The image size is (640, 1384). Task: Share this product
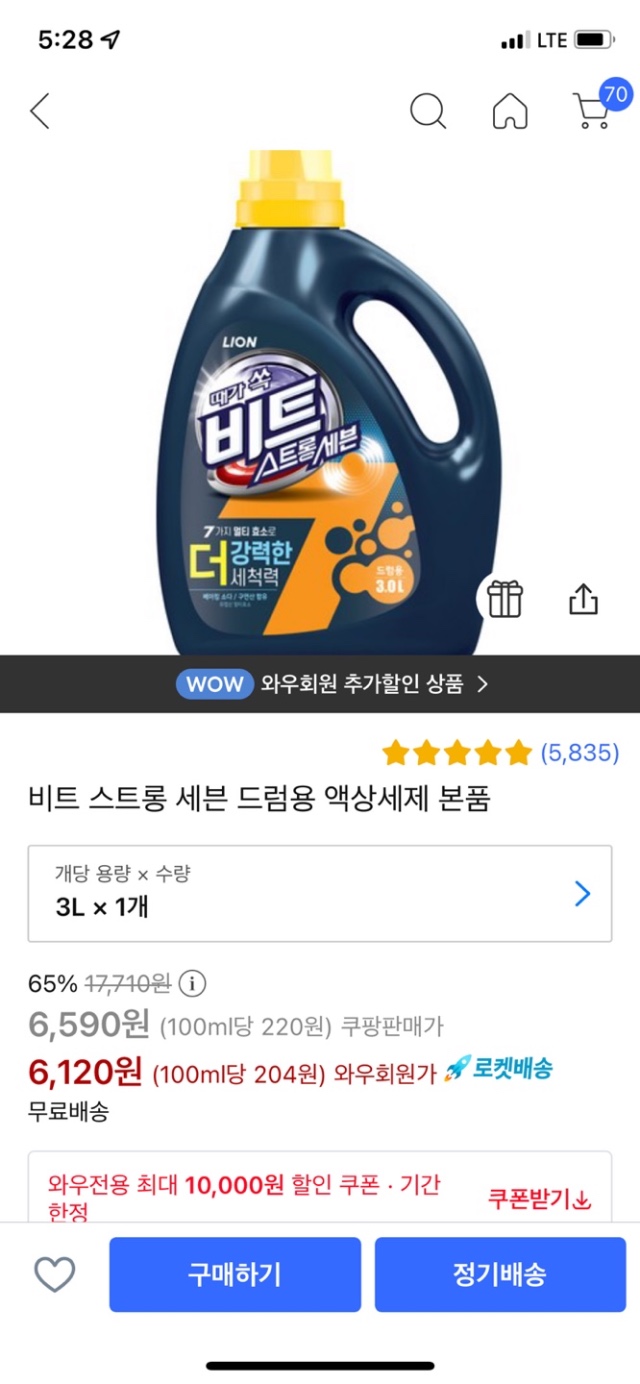pyautogui.click(x=583, y=598)
